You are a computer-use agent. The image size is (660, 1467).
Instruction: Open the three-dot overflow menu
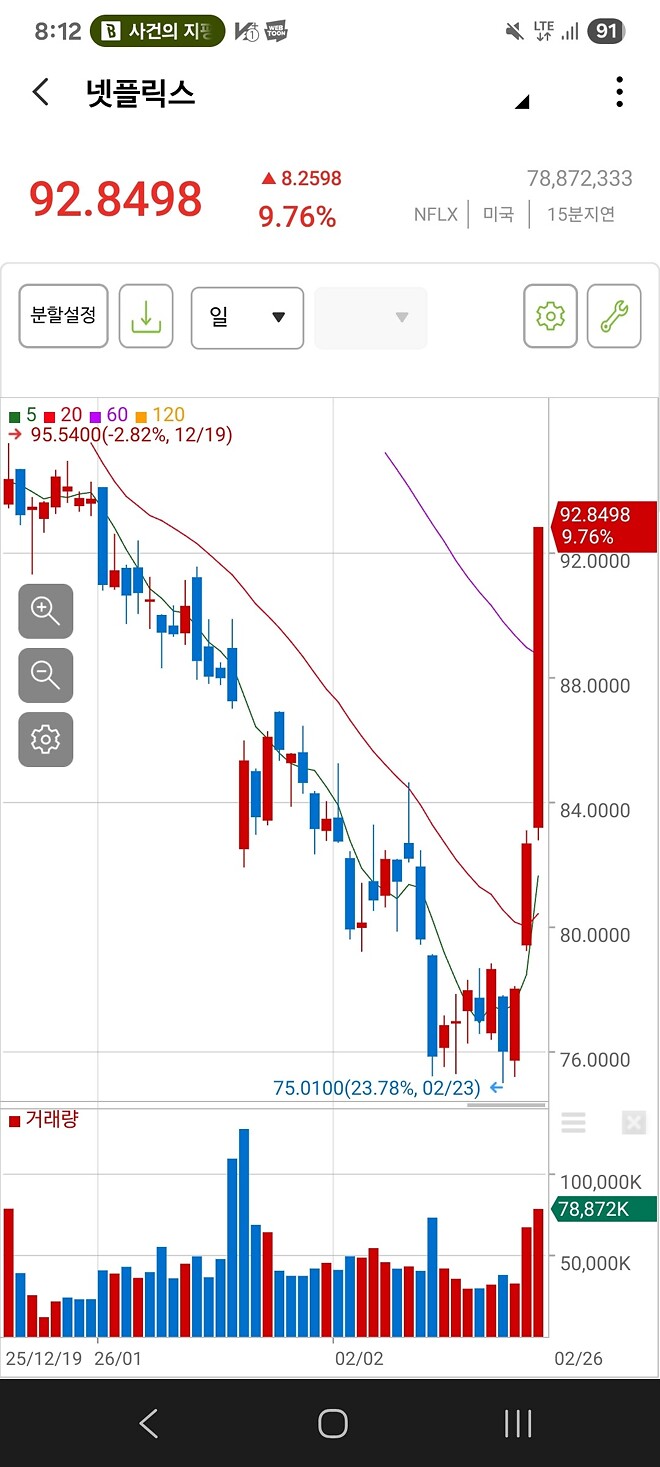pyautogui.click(x=620, y=92)
